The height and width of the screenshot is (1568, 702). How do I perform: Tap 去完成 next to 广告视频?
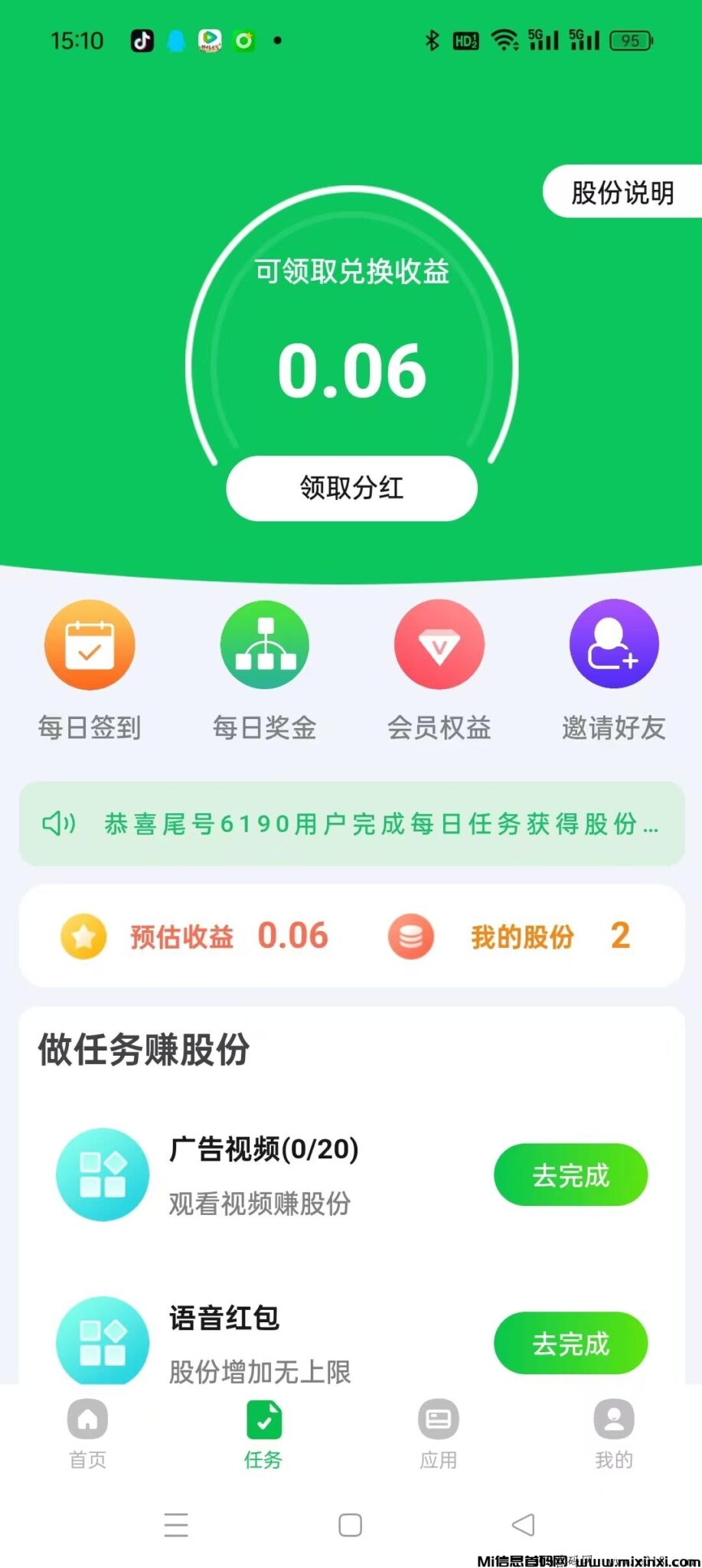(x=571, y=1175)
